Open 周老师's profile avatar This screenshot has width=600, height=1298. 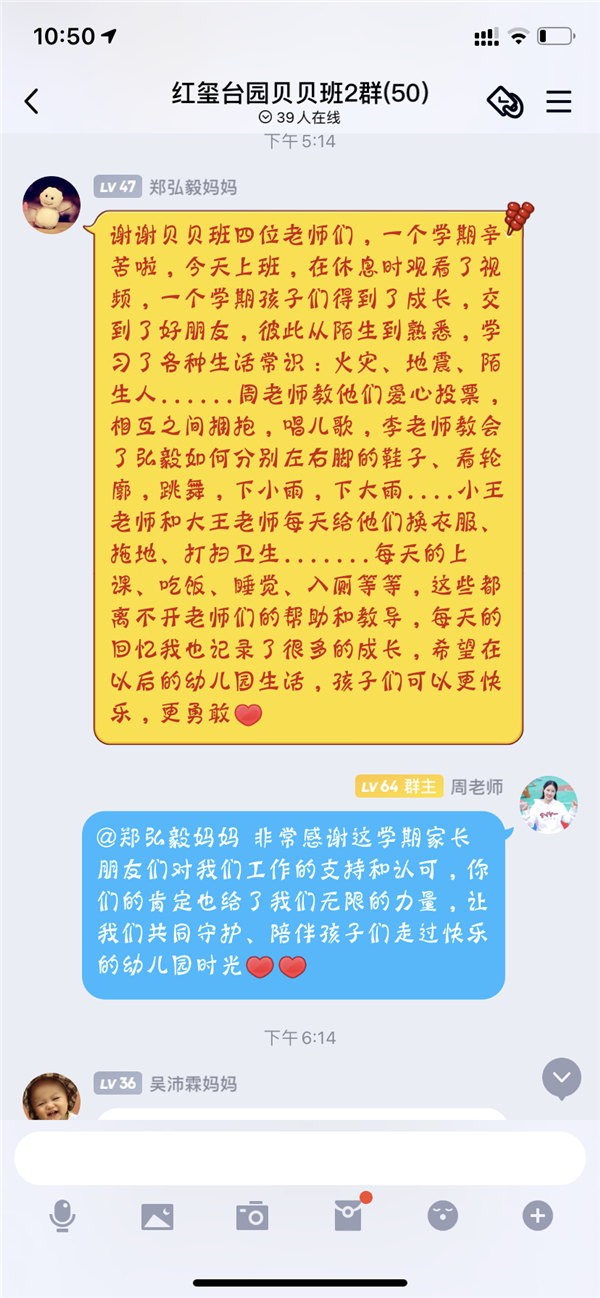click(548, 805)
